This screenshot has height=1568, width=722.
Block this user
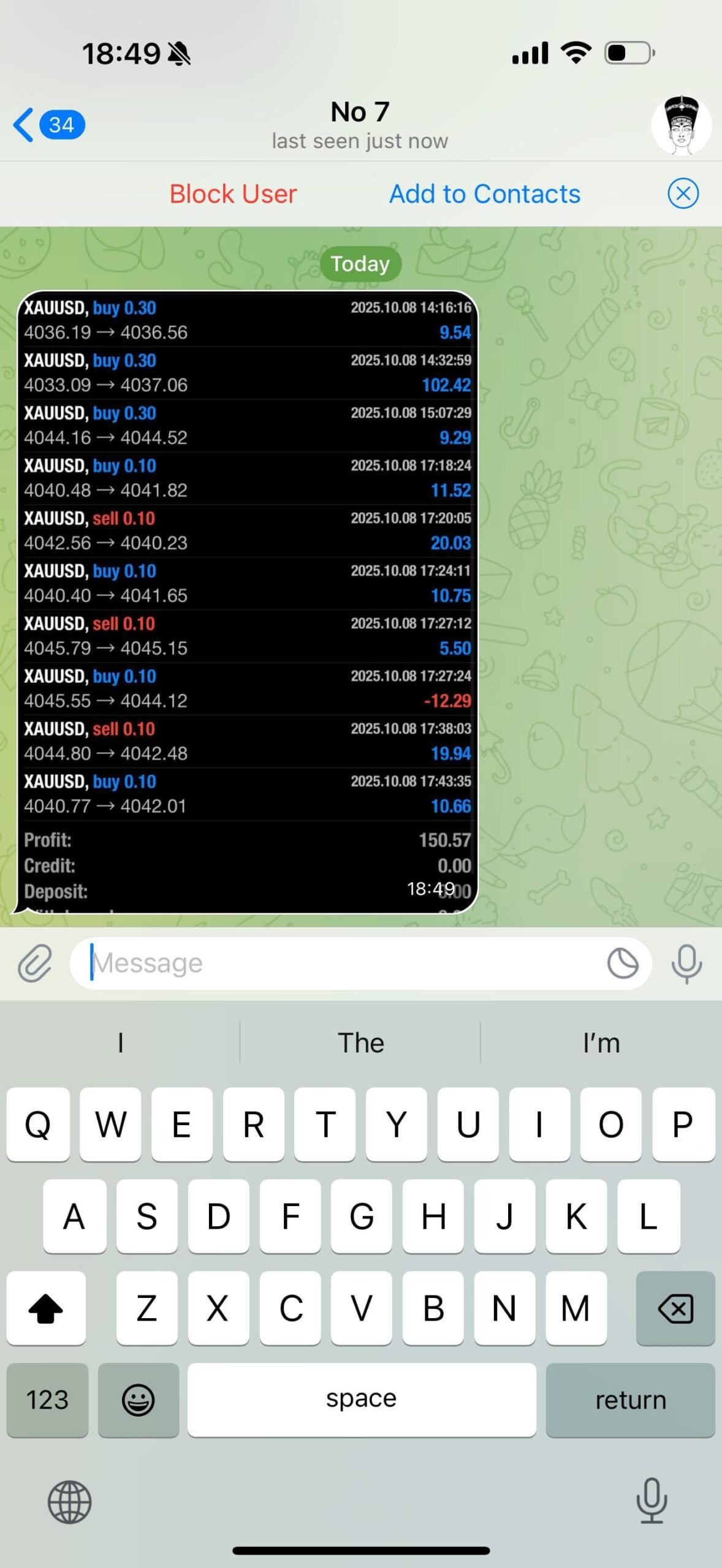233,194
